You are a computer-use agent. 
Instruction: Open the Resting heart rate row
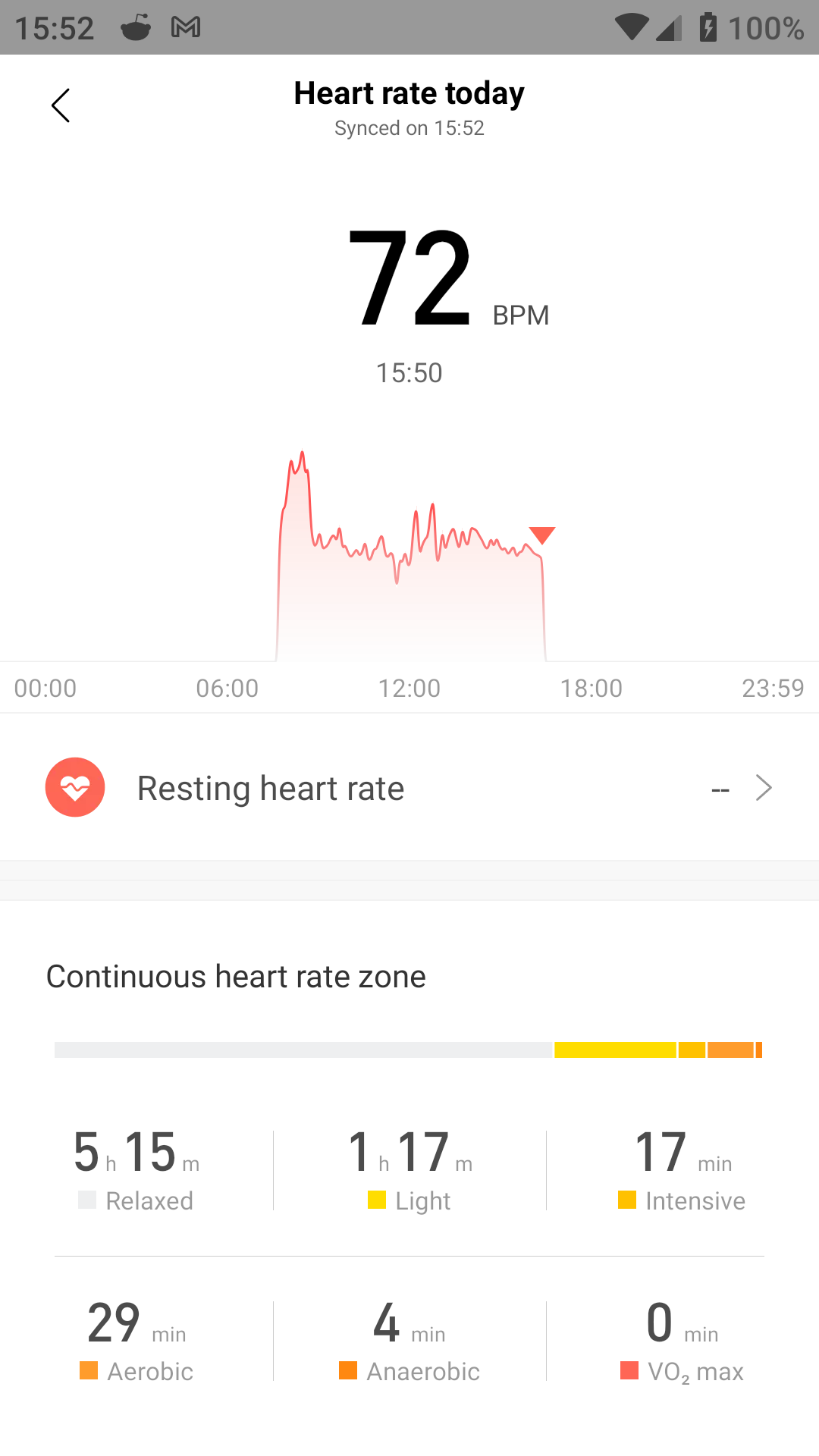(409, 787)
